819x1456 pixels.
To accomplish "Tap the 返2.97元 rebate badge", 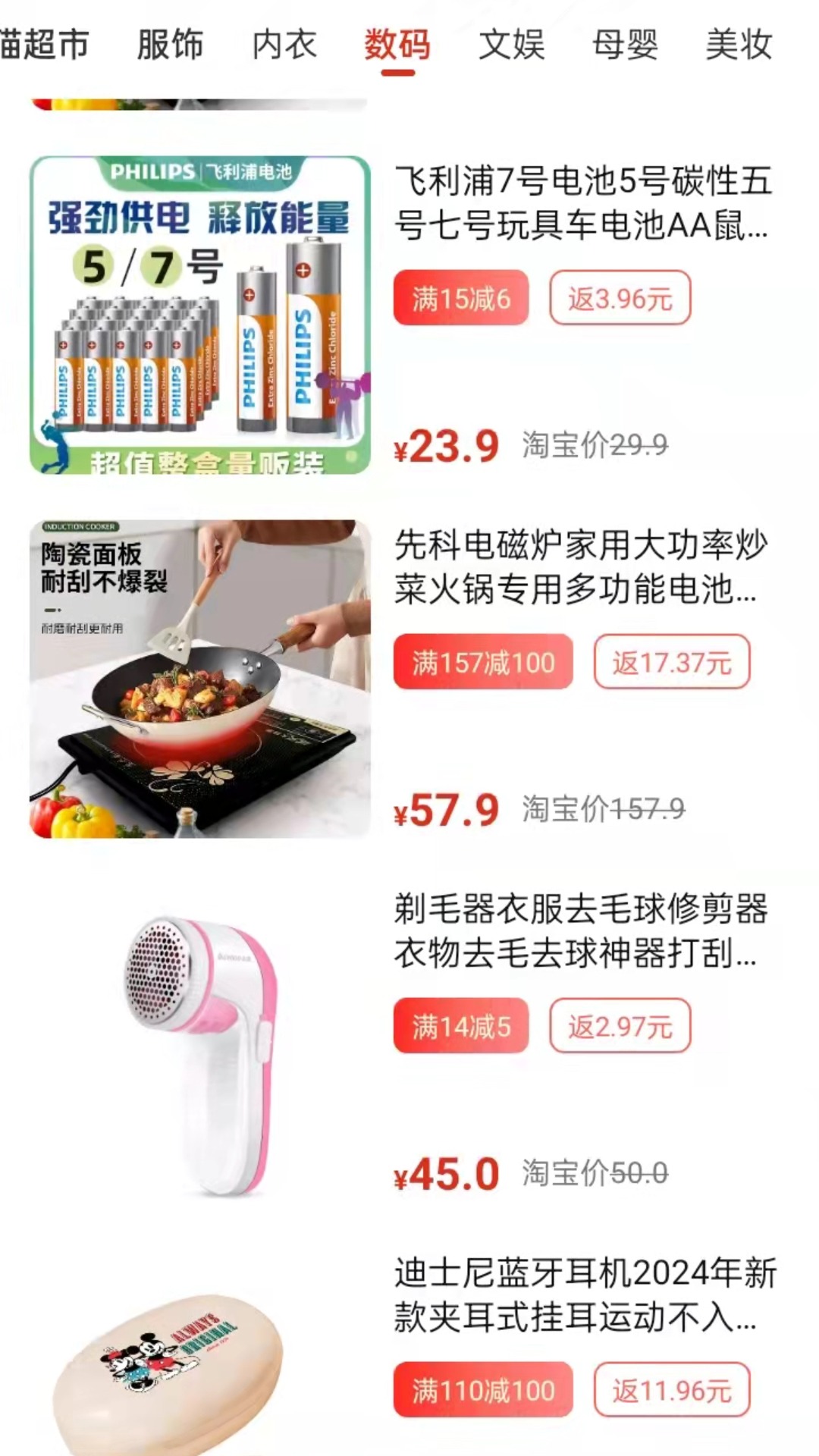I will 620,1026.
